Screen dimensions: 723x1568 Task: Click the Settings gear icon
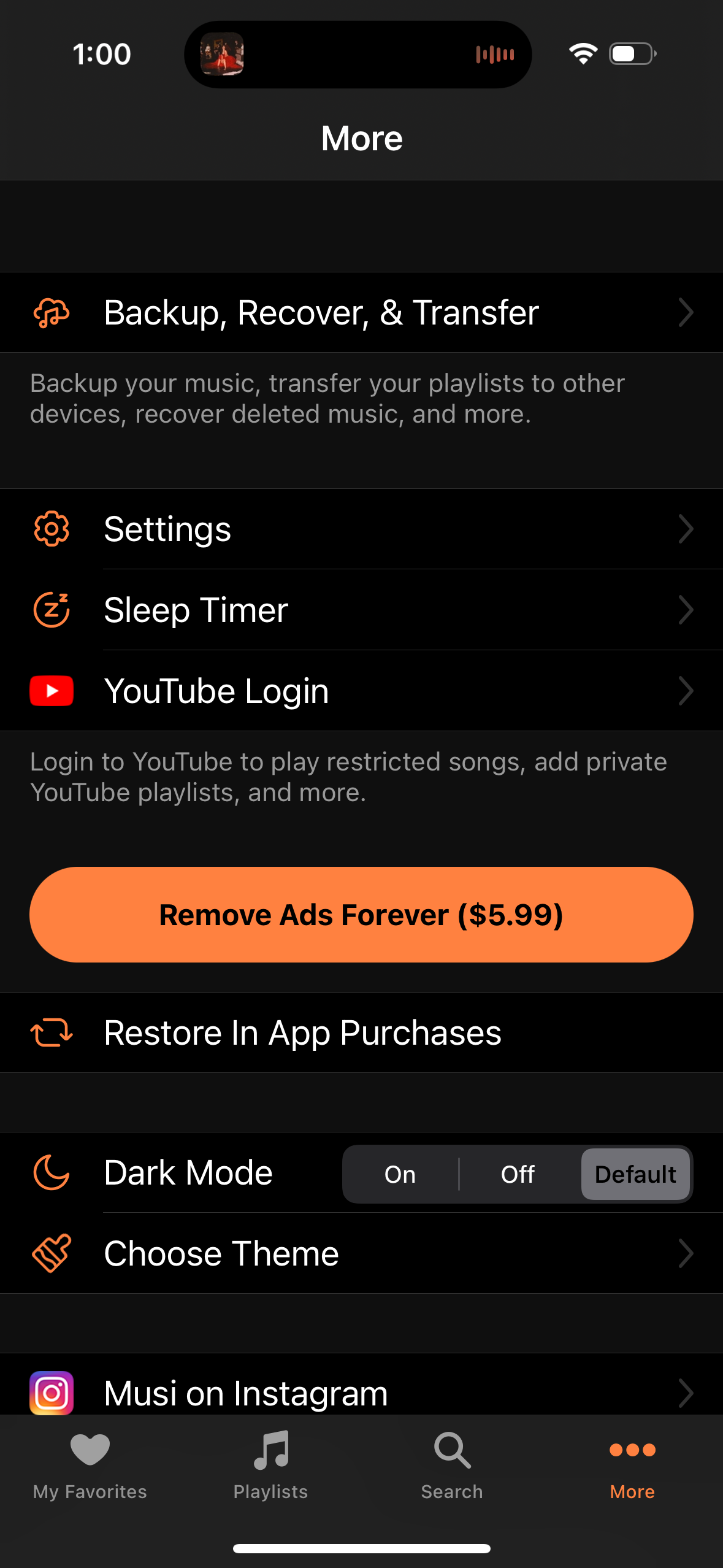pyautogui.click(x=52, y=529)
